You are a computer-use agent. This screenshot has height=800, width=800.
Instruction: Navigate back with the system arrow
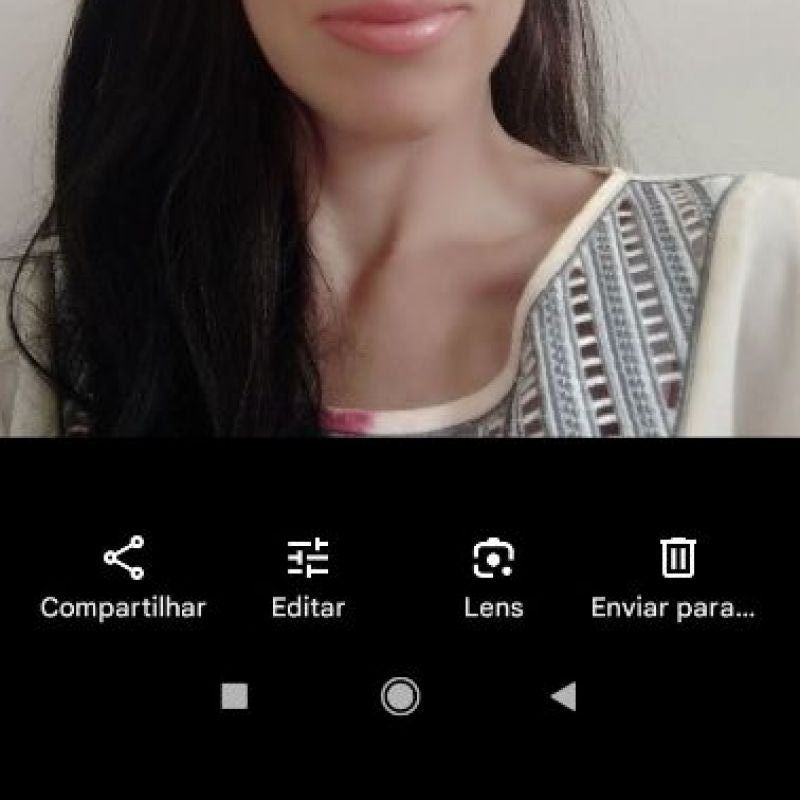[x=564, y=696]
